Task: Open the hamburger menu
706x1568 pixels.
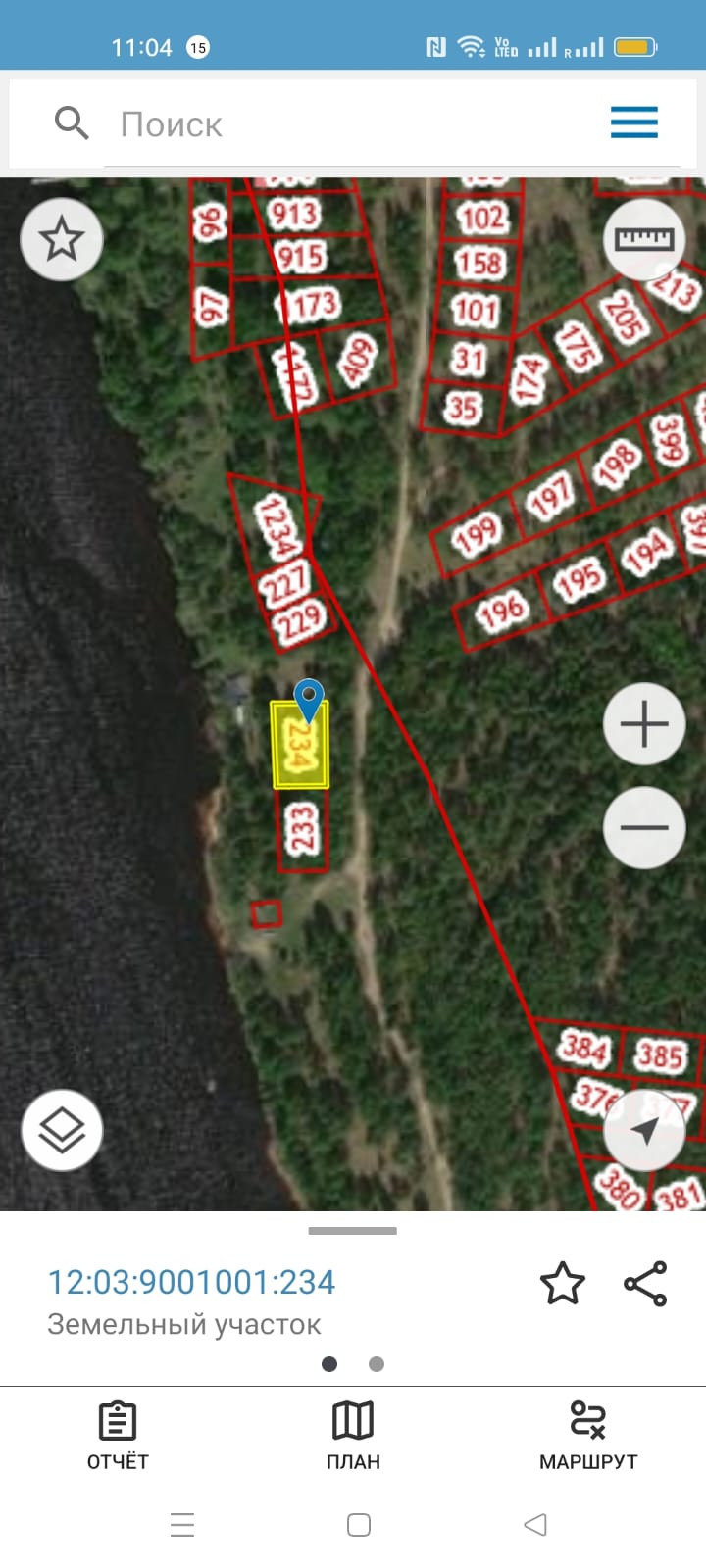Action: coord(633,123)
